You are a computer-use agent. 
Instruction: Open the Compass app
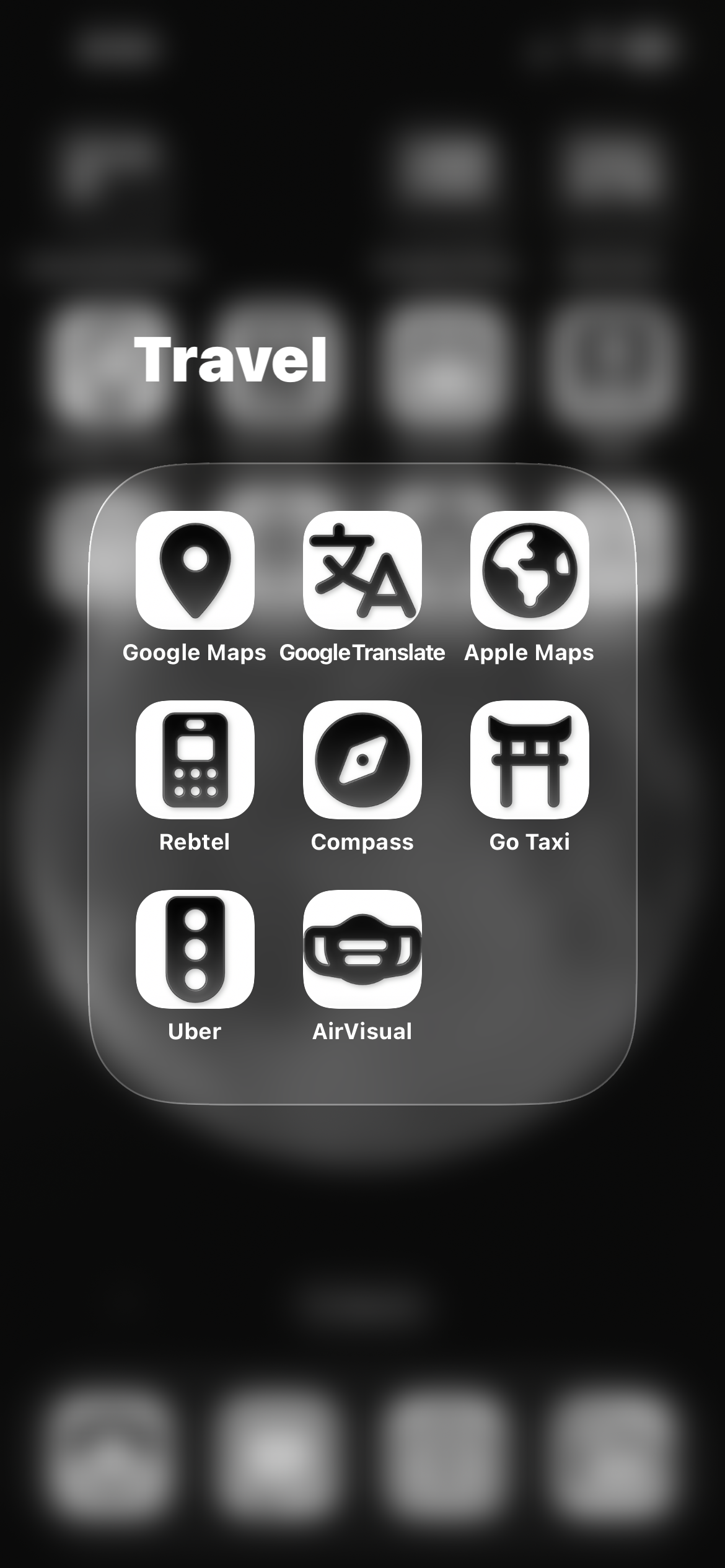[x=362, y=760]
